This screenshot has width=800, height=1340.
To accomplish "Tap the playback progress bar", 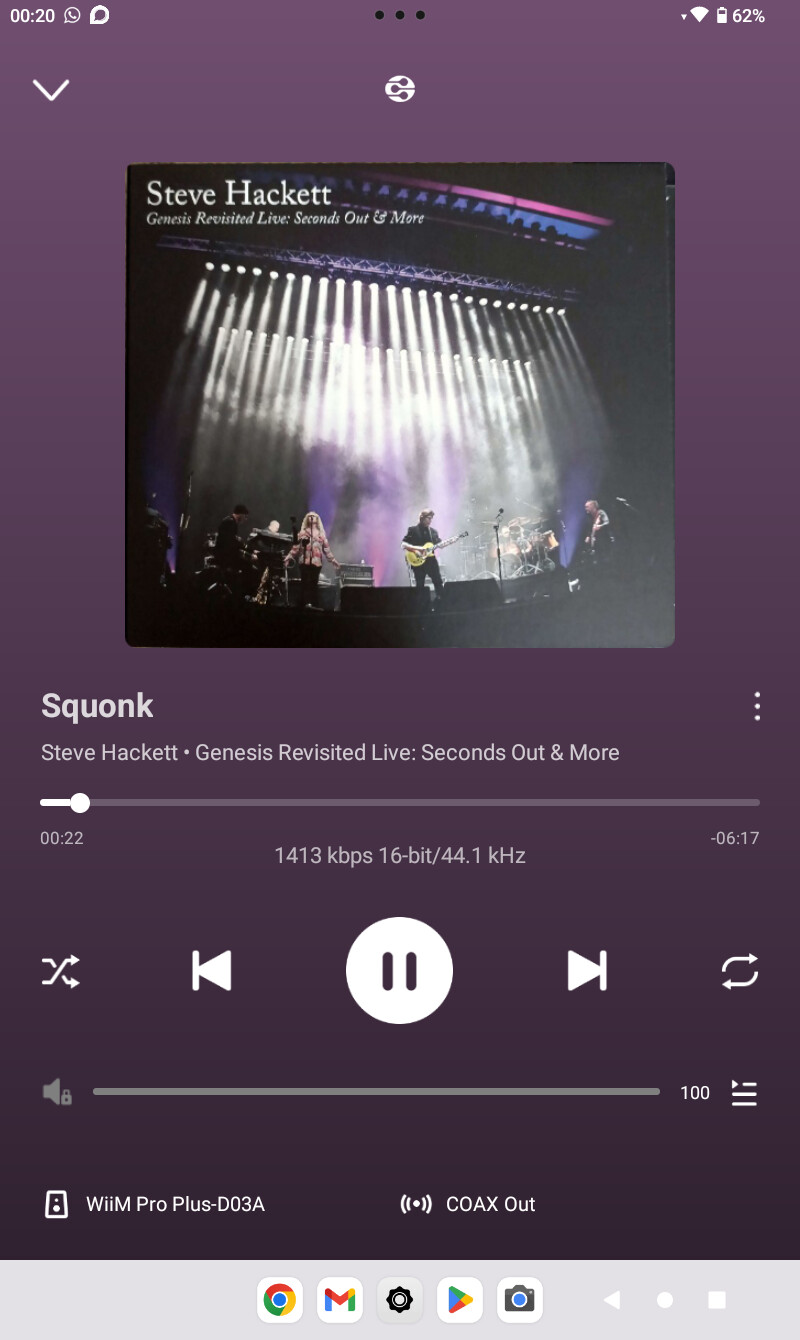I will point(400,802).
